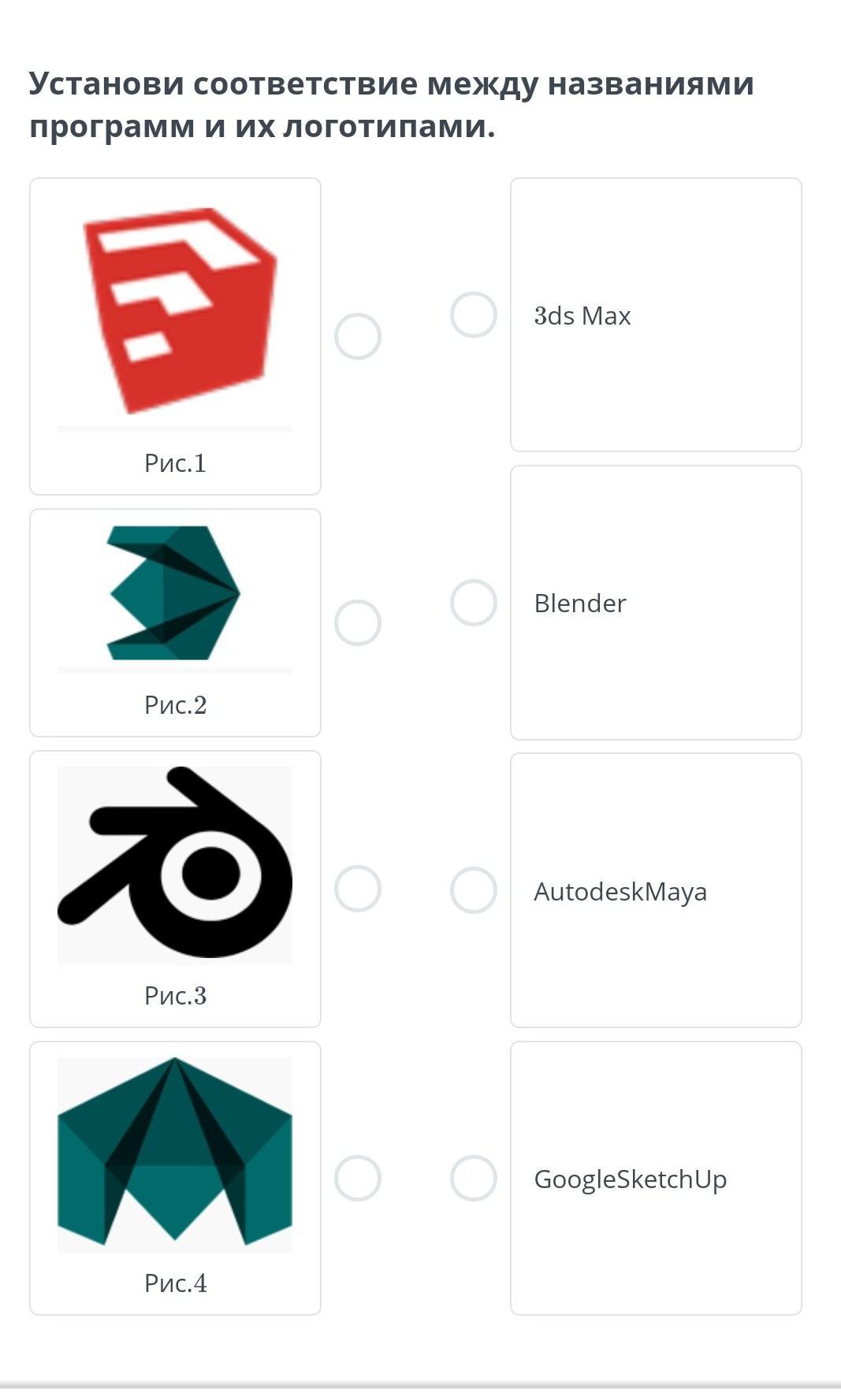Choose the Blender answer circle

[x=474, y=603]
